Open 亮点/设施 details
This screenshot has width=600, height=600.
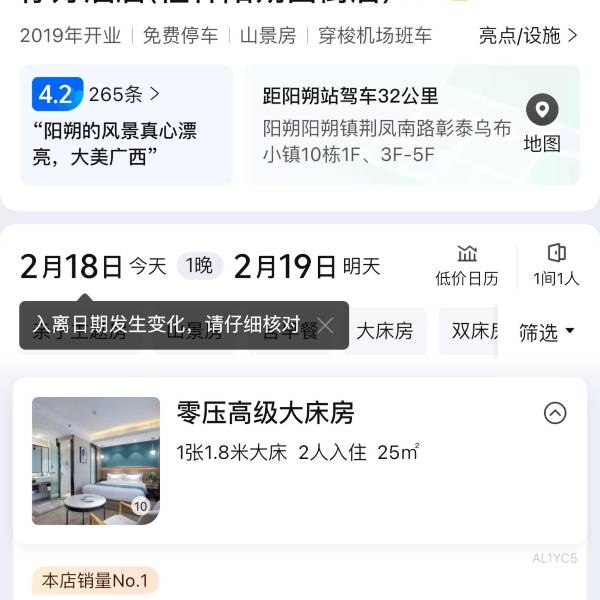pos(528,36)
